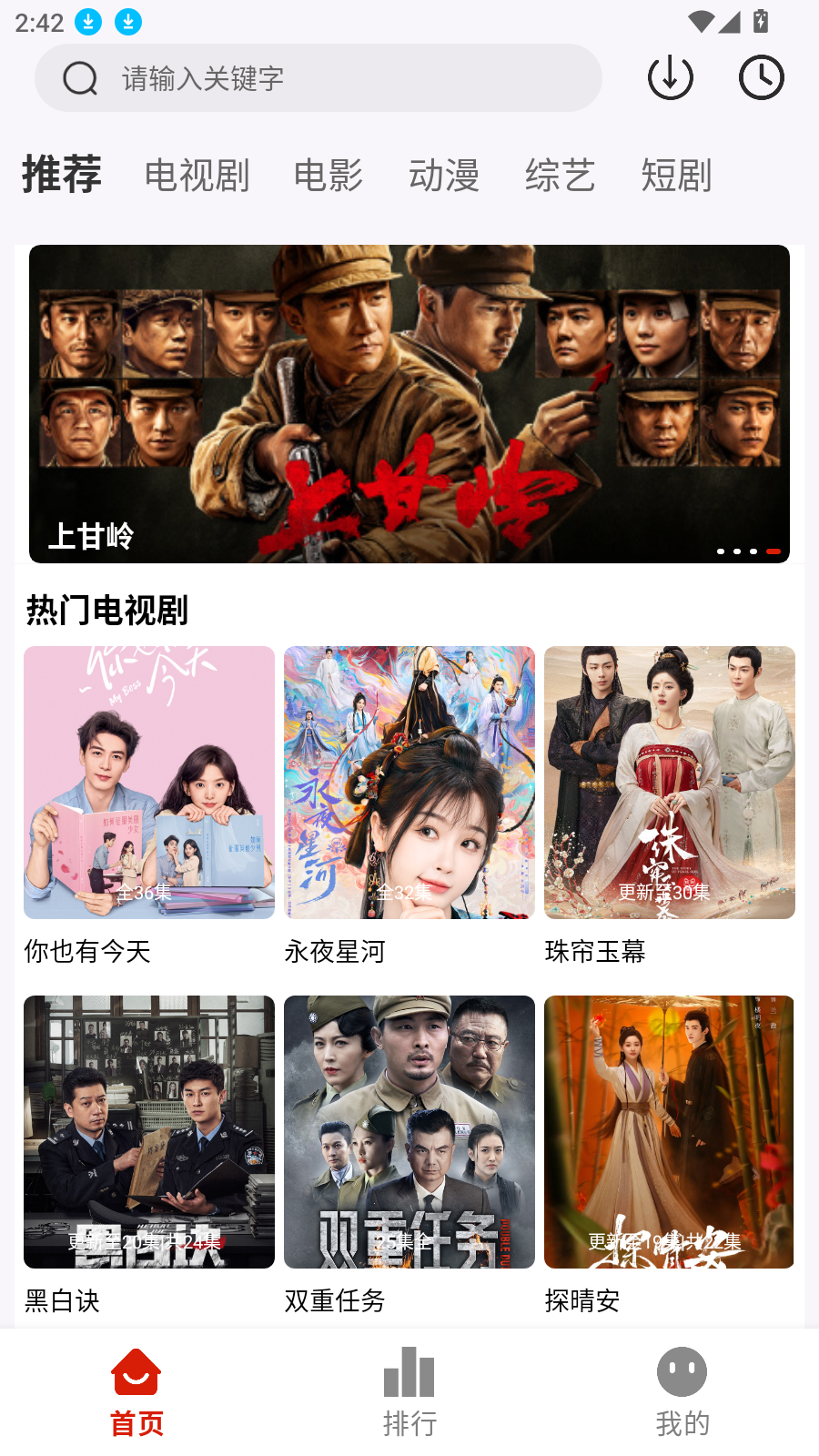The height and width of the screenshot is (1456, 819).
Task: Select the 动漫 tab
Action: point(443,175)
